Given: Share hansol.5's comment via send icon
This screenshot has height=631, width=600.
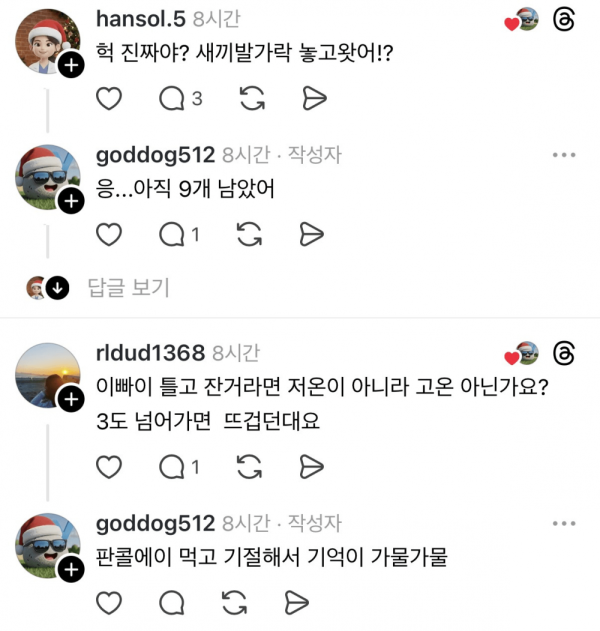Looking at the screenshot, I should (314, 98).
